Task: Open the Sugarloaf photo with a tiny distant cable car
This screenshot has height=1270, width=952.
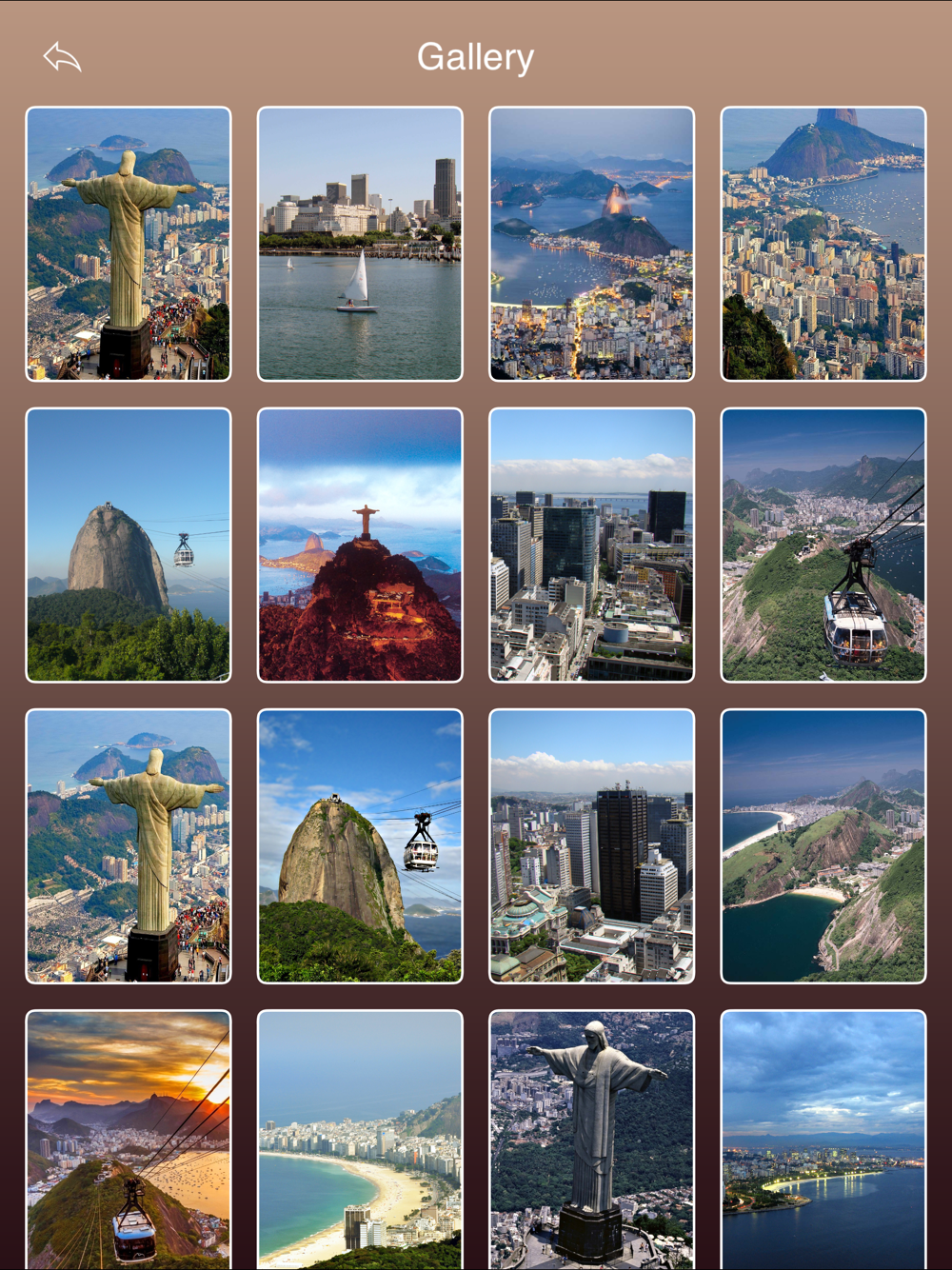Action: (129, 545)
